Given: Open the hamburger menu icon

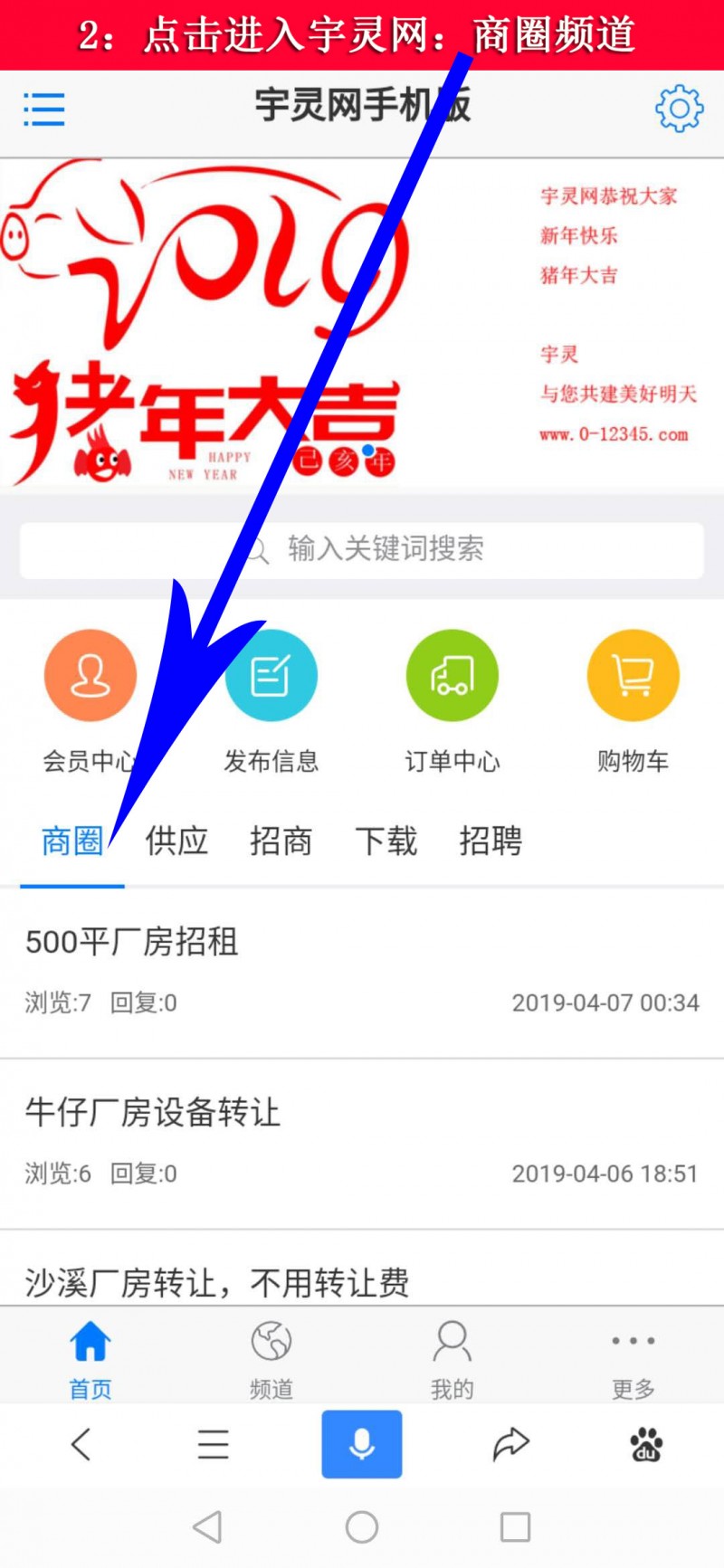Looking at the screenshot, I should (x=43, y=109).
